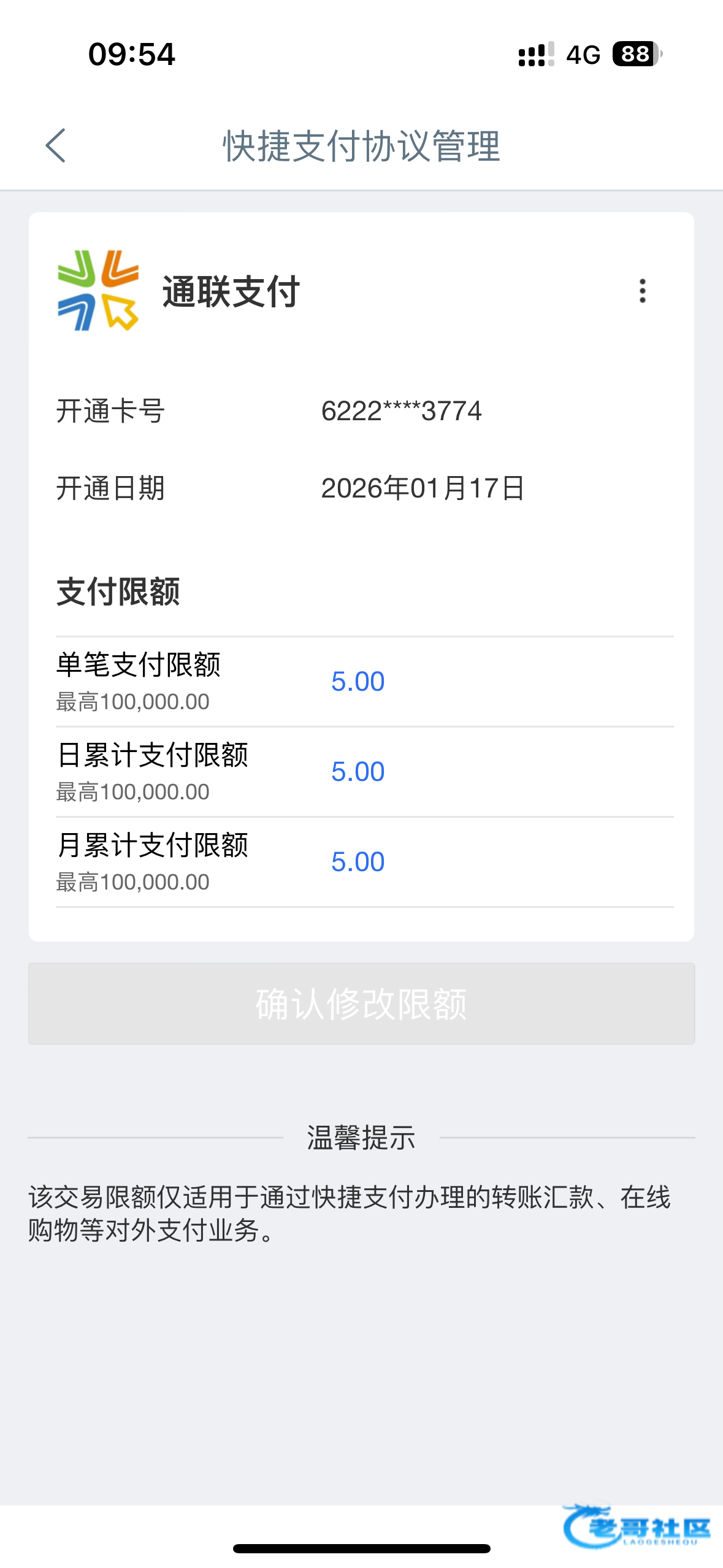Edit the 月累计支付限额 amount field
This screenshot has width=723, height=1568.
pyautogui.click(x=501, y=862)
